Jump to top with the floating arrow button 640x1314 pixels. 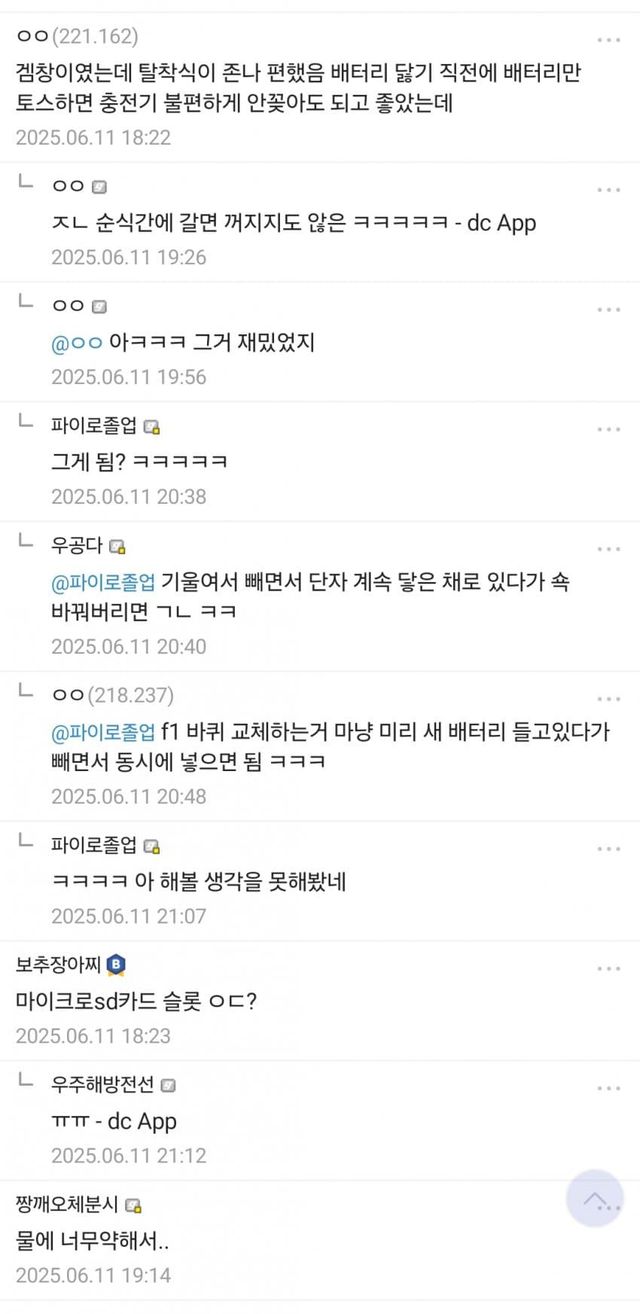595,1198
